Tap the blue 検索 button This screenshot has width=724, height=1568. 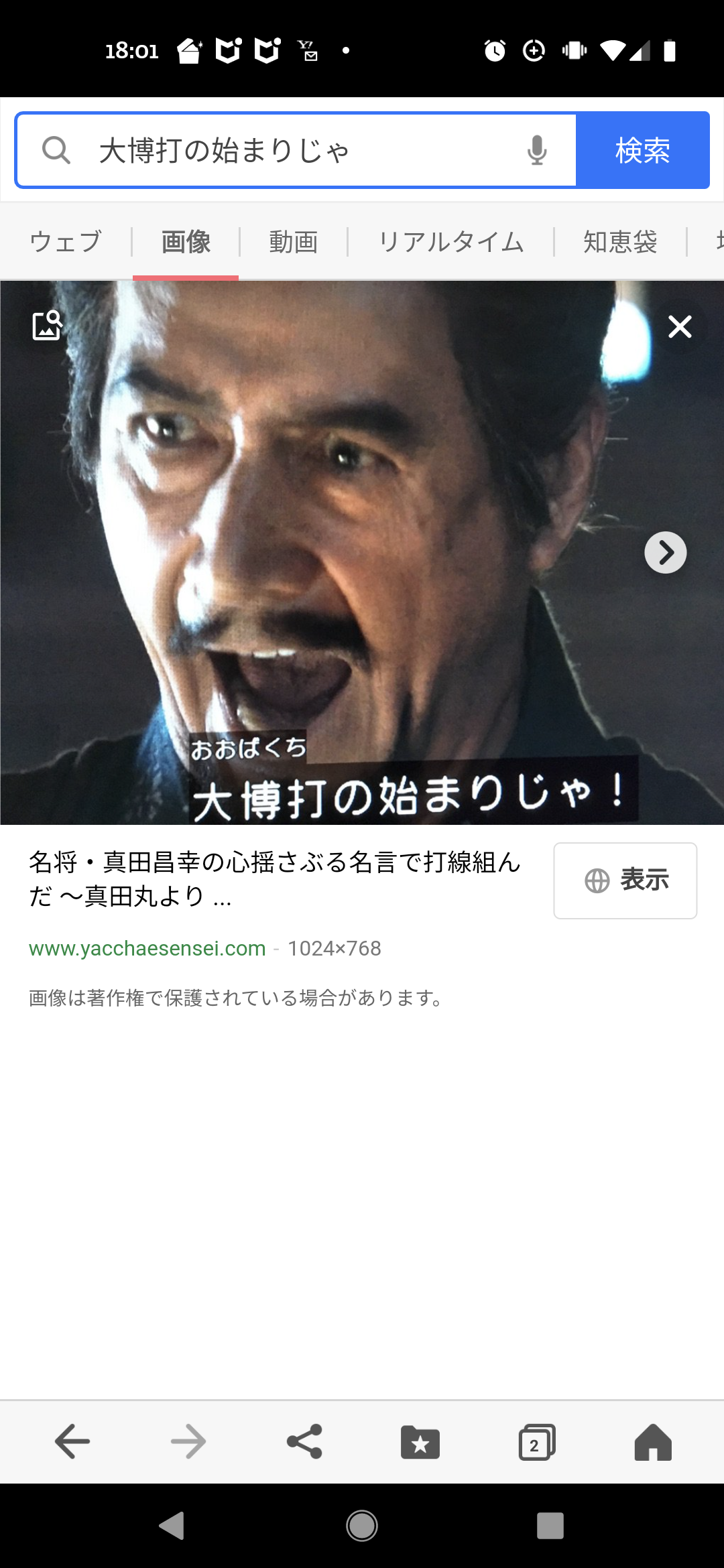pos(643,150)
